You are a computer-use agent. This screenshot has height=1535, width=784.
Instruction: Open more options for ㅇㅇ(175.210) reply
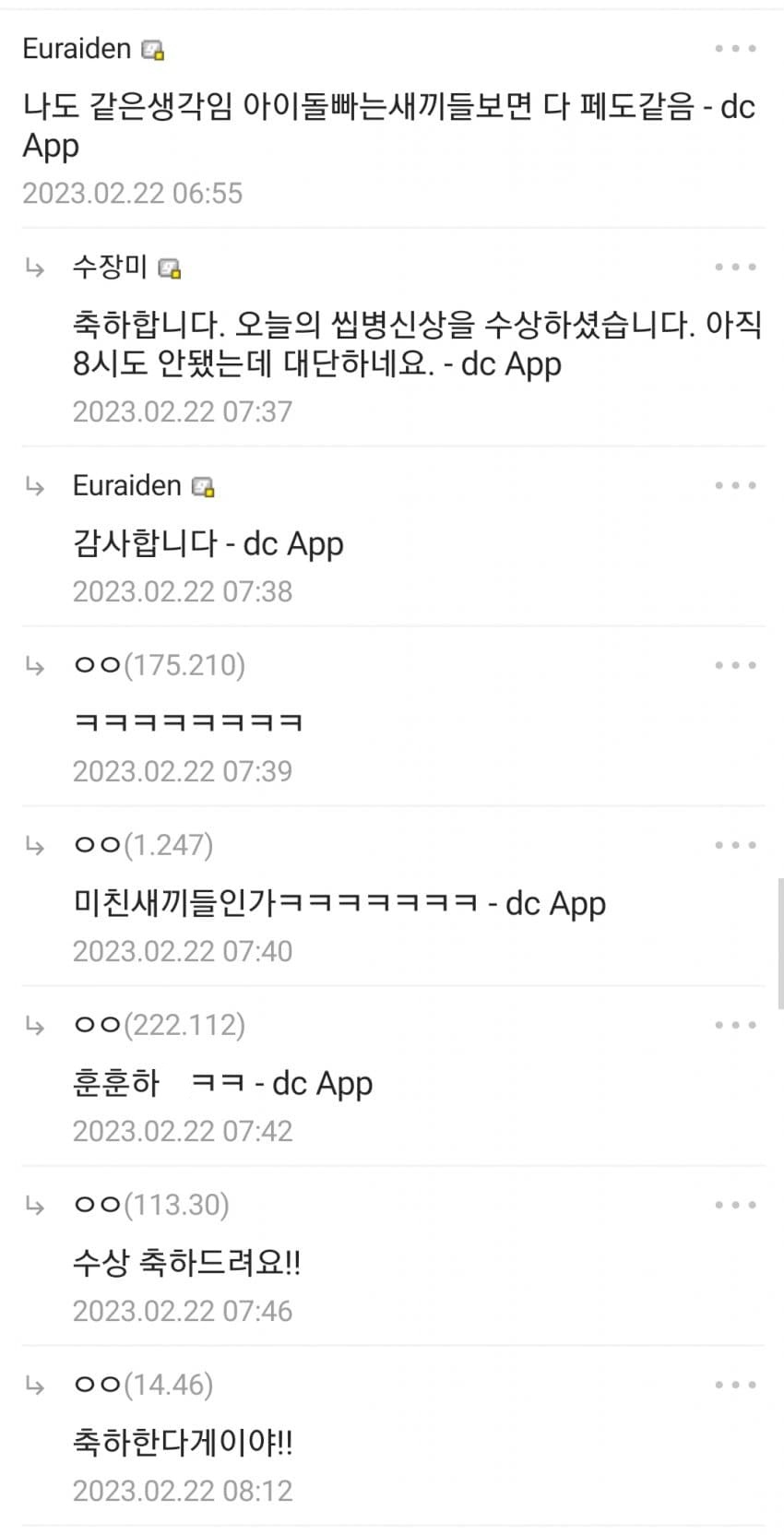coord(735,665)
